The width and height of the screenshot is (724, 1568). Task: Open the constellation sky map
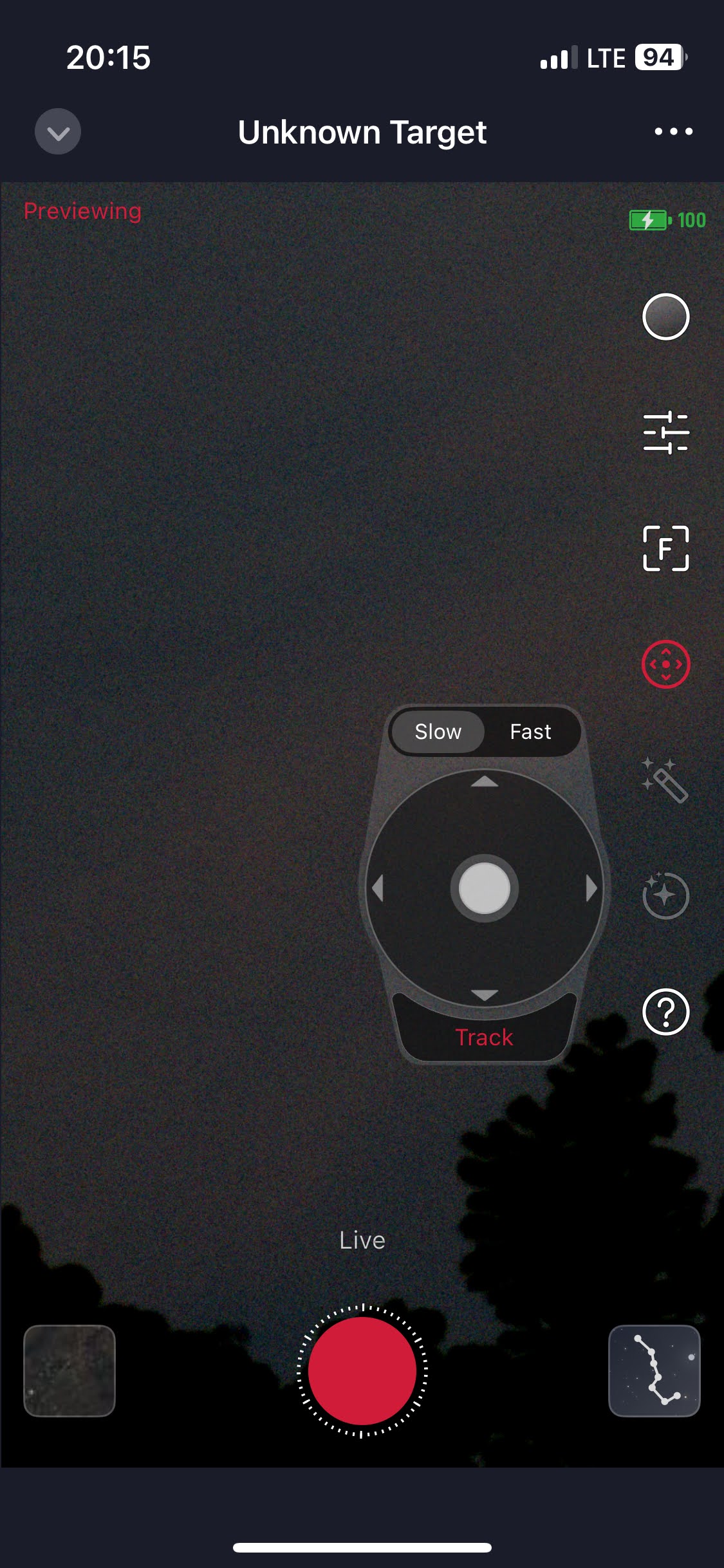coord(654,1371)
